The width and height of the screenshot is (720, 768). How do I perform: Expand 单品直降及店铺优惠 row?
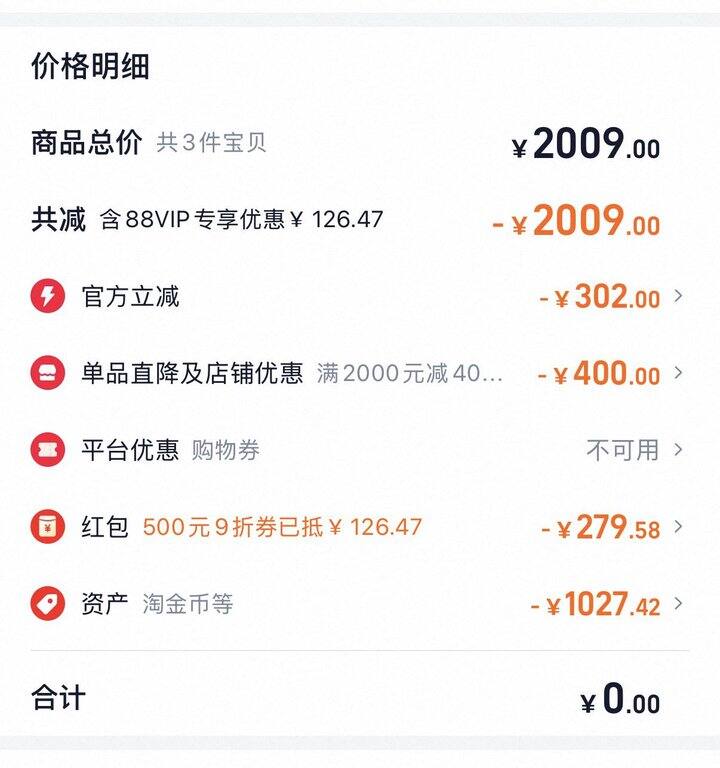point(360,374)
